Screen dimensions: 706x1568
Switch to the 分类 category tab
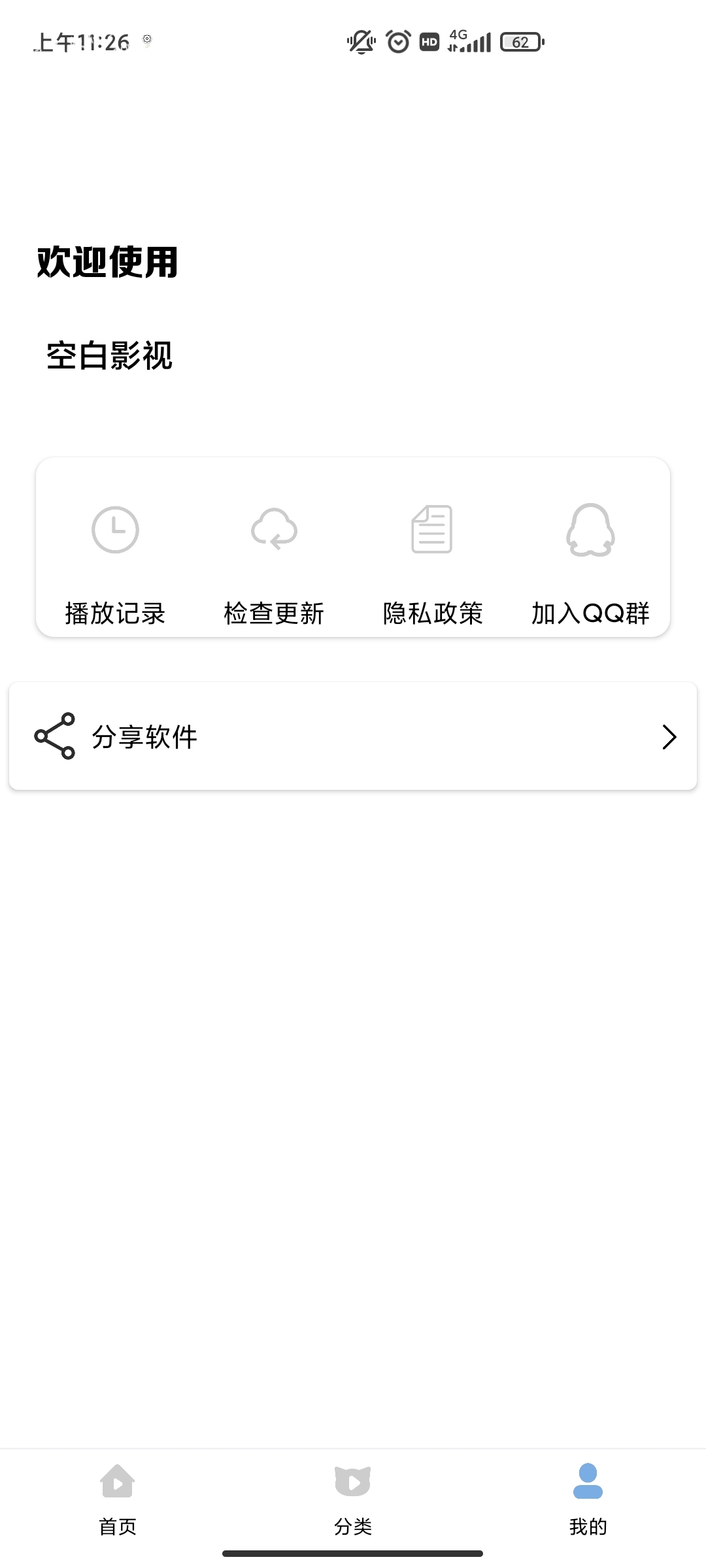pos(353,1499)
